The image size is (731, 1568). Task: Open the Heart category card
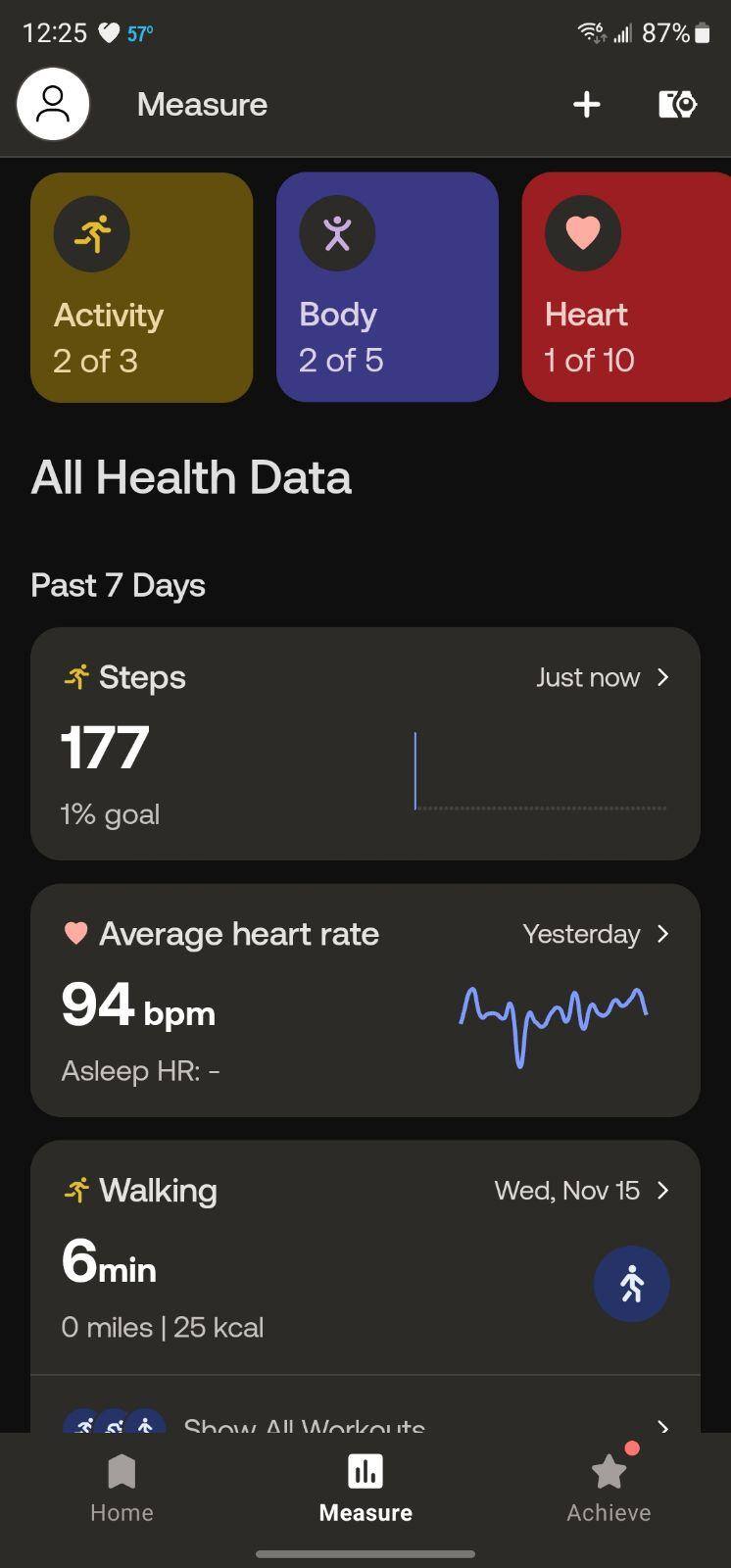(627, 287)
